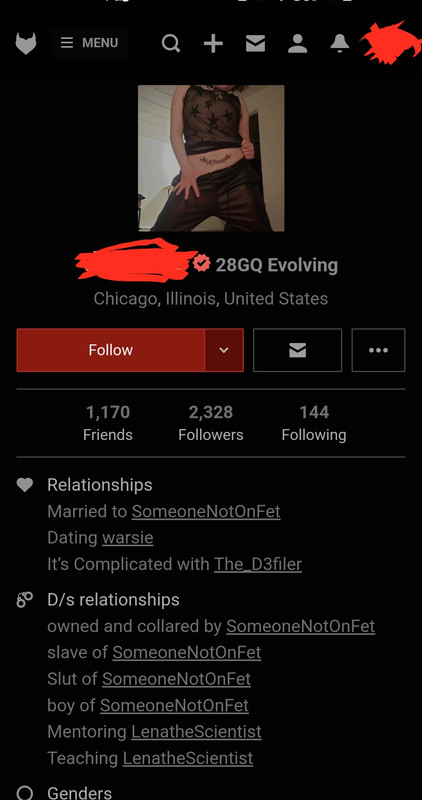Go home via the cat logo

point(26,43)
